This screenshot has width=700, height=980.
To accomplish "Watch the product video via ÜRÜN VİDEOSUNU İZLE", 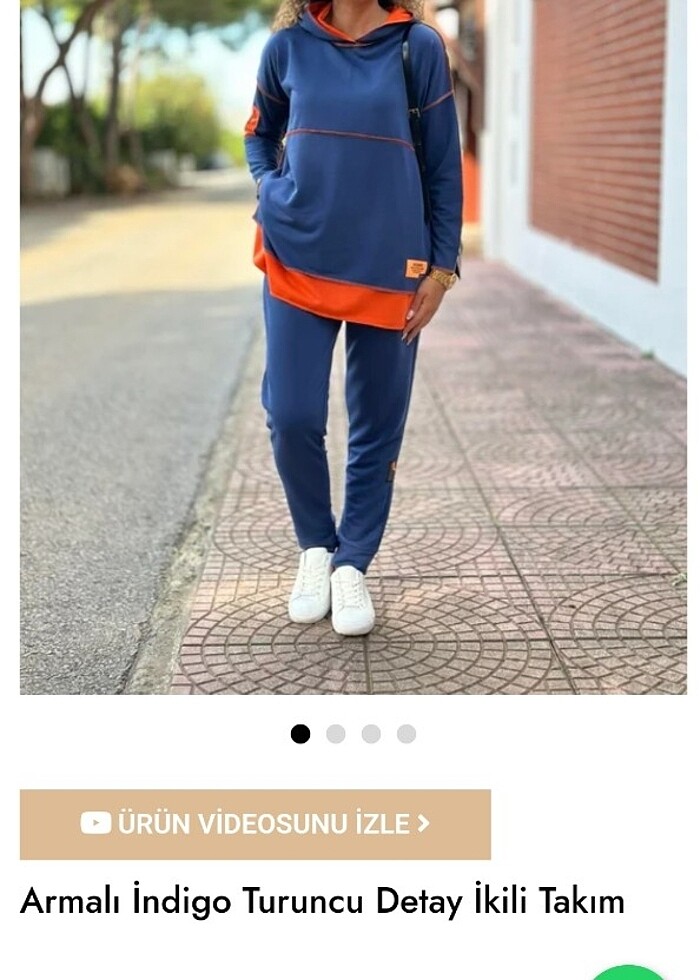I will [x=255, y=824].
